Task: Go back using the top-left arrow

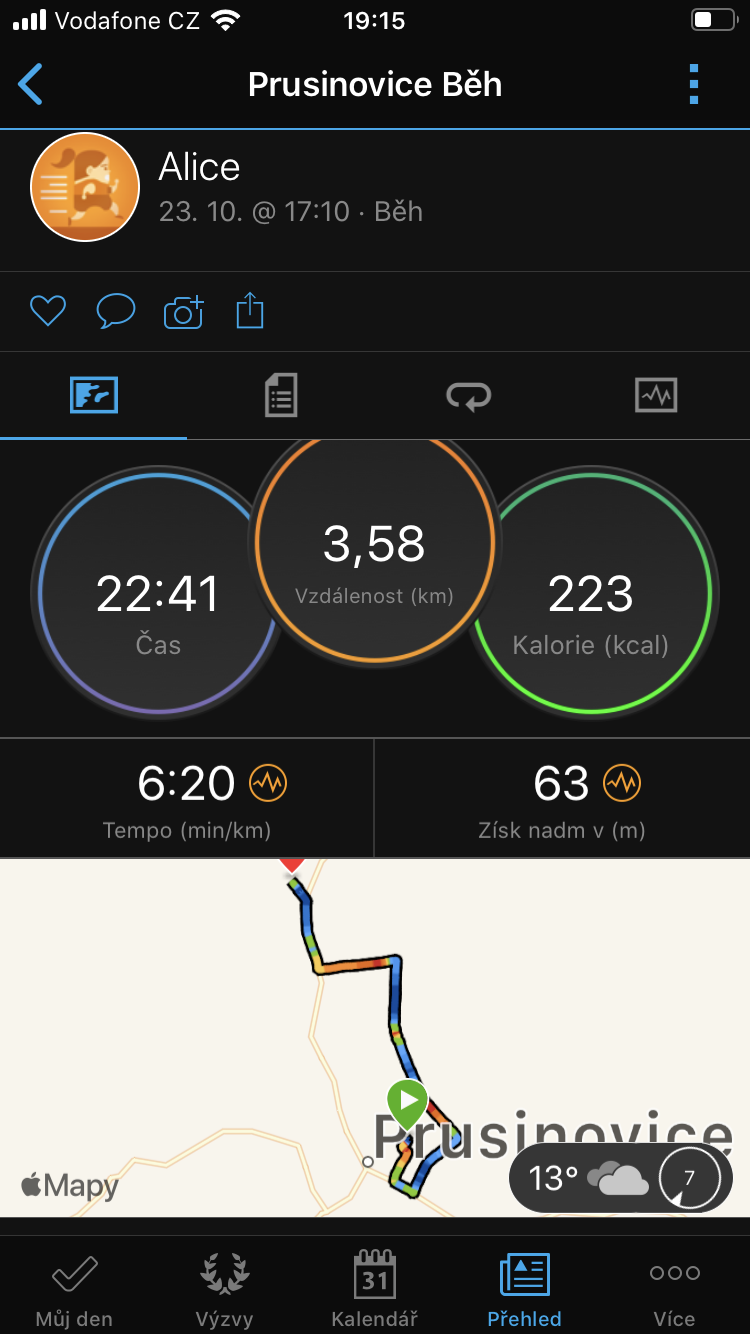Action: (x=31, y=85)
